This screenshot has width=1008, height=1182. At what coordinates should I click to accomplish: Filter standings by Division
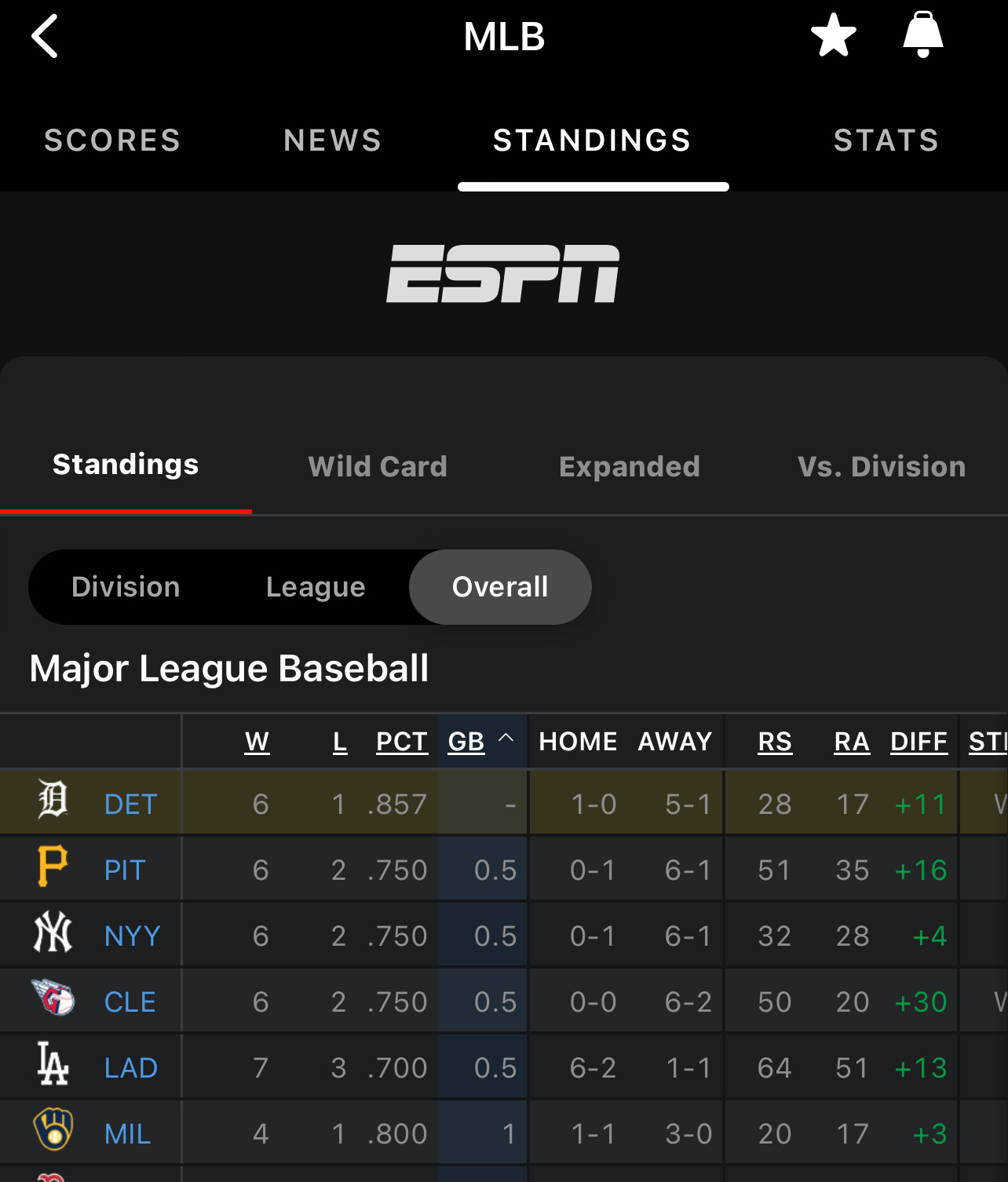(x=126, y=587)
